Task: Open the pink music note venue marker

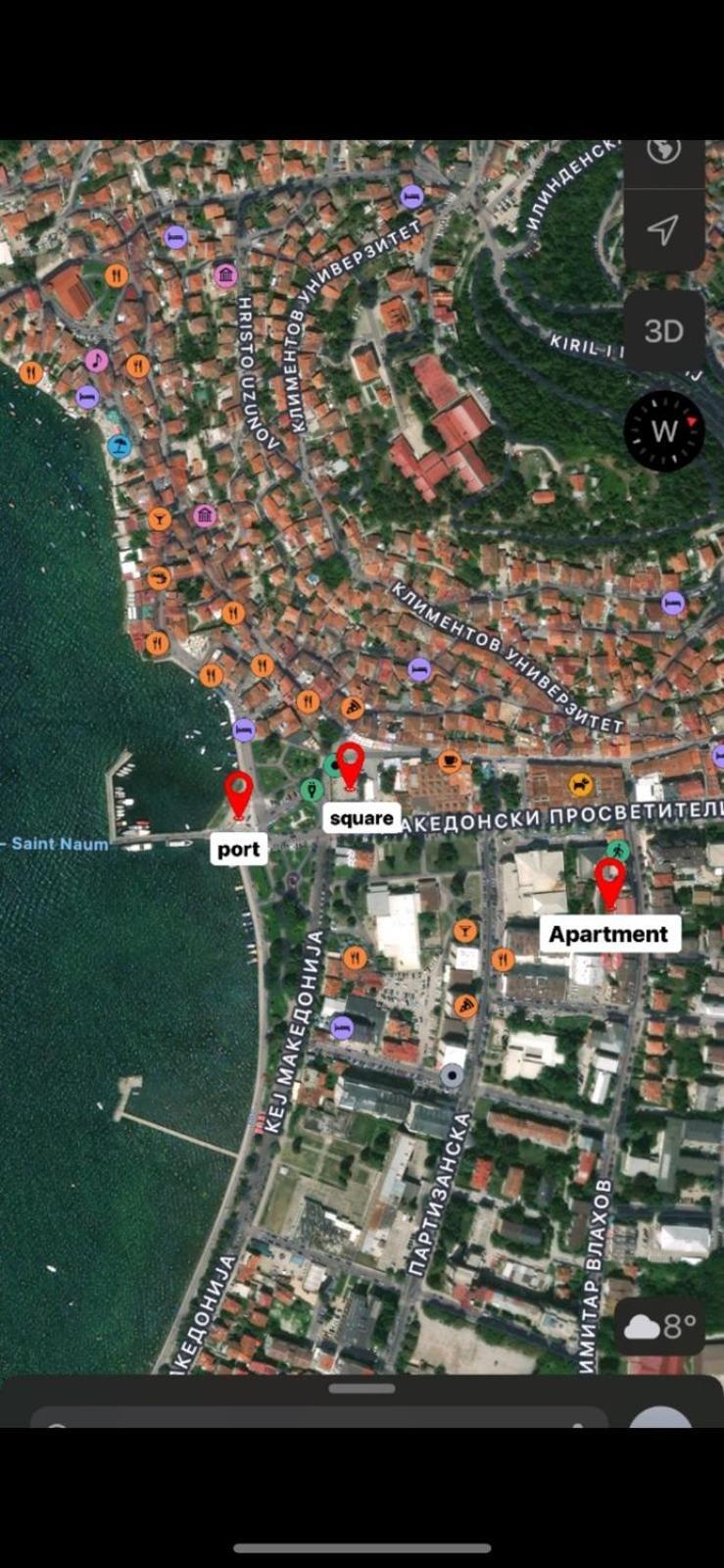Action: coord(96,361)
